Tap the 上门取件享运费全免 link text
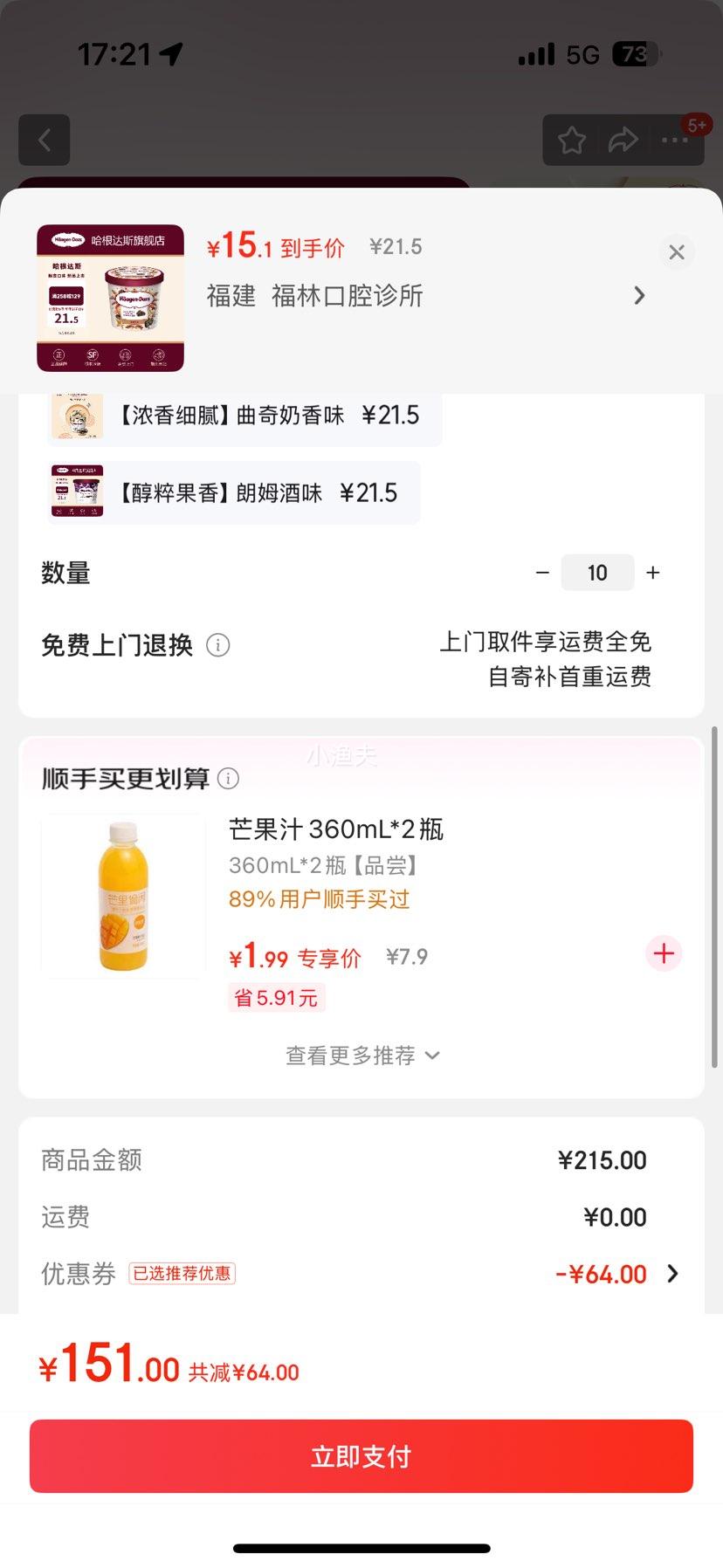Viewport: 723px width, 1568px height. (x=546, y=641)
